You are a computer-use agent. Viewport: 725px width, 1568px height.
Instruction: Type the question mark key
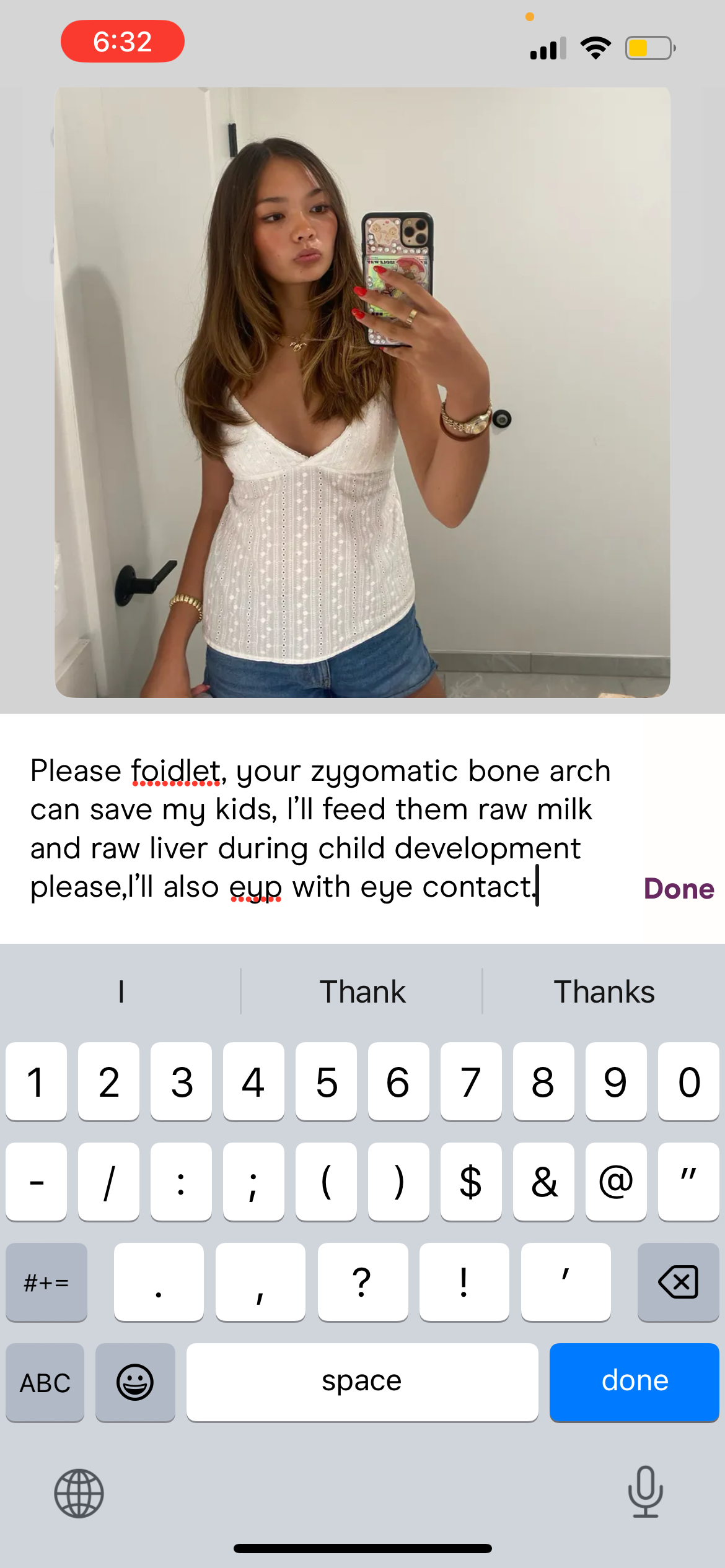[x=362, y=1281]
